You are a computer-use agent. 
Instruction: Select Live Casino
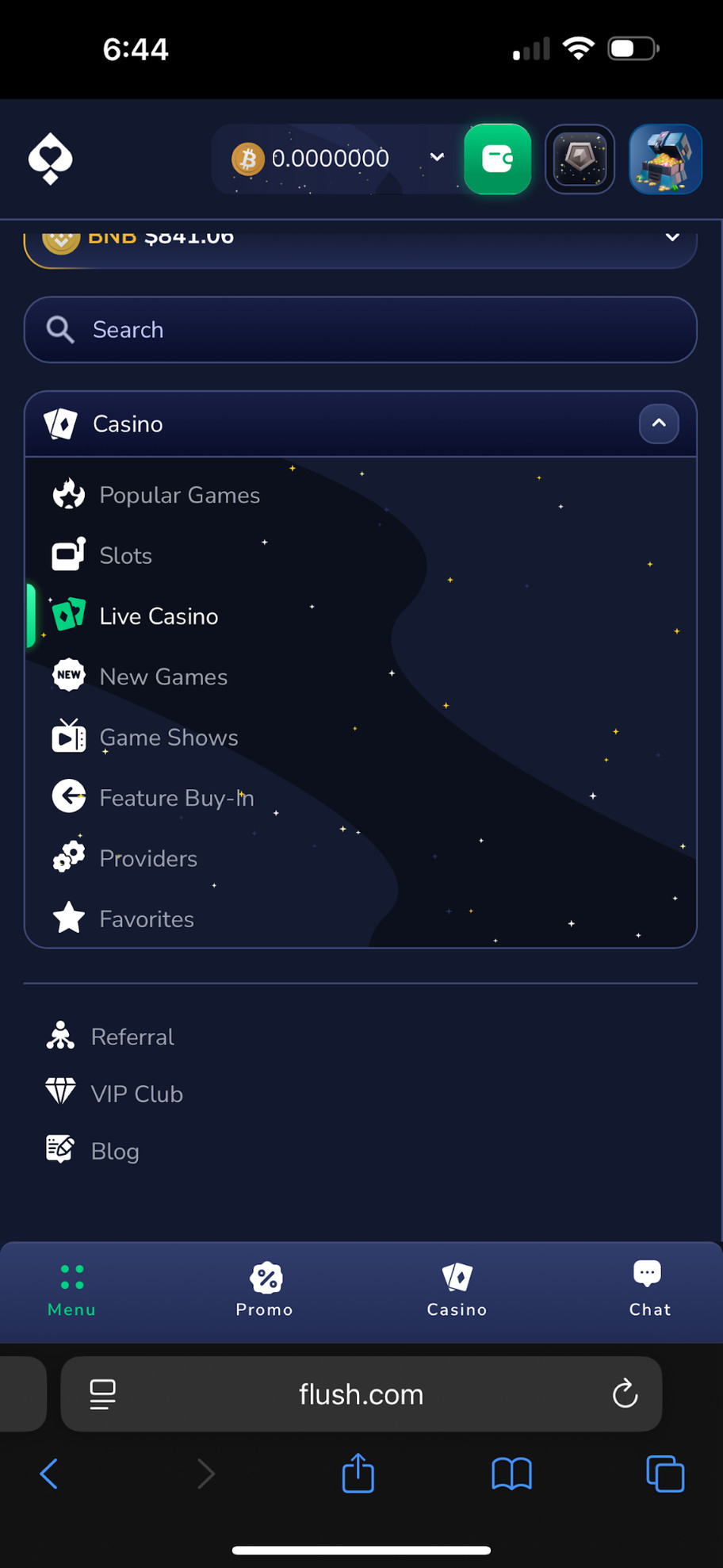coord(159,616)
